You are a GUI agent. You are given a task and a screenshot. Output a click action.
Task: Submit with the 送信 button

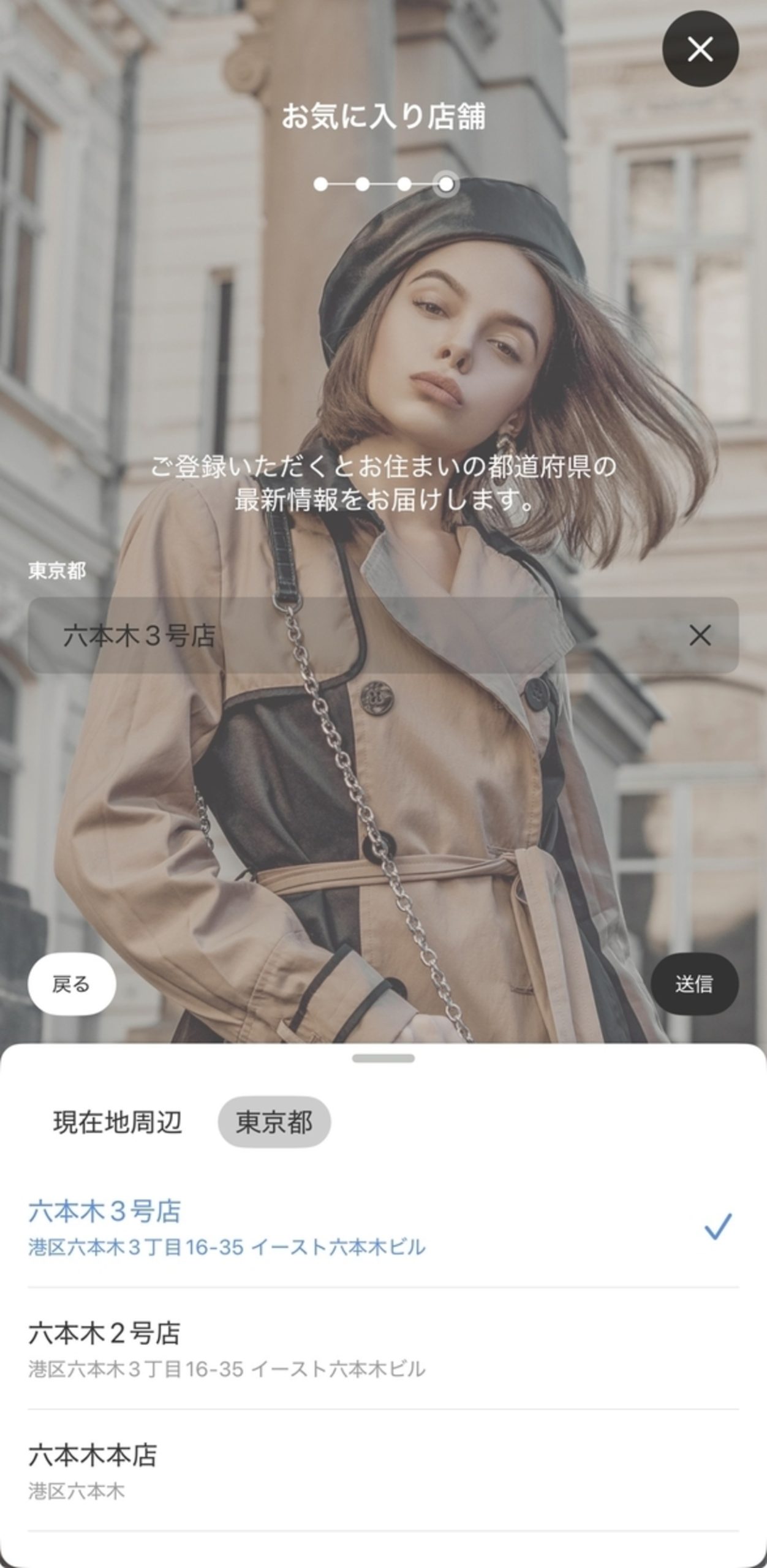click(x=693, y=984)
